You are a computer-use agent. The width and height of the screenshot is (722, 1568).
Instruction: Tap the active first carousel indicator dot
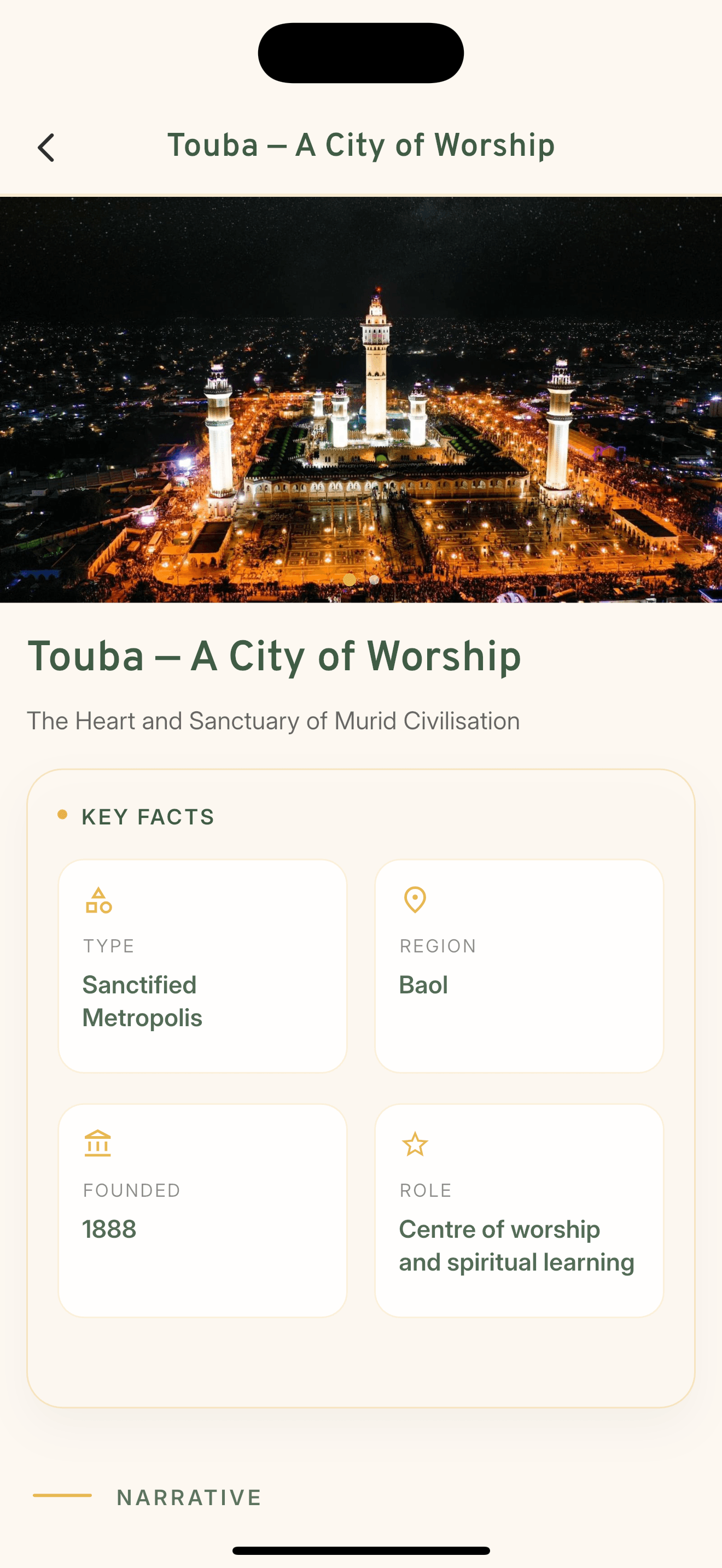click(x=350, y=581)
